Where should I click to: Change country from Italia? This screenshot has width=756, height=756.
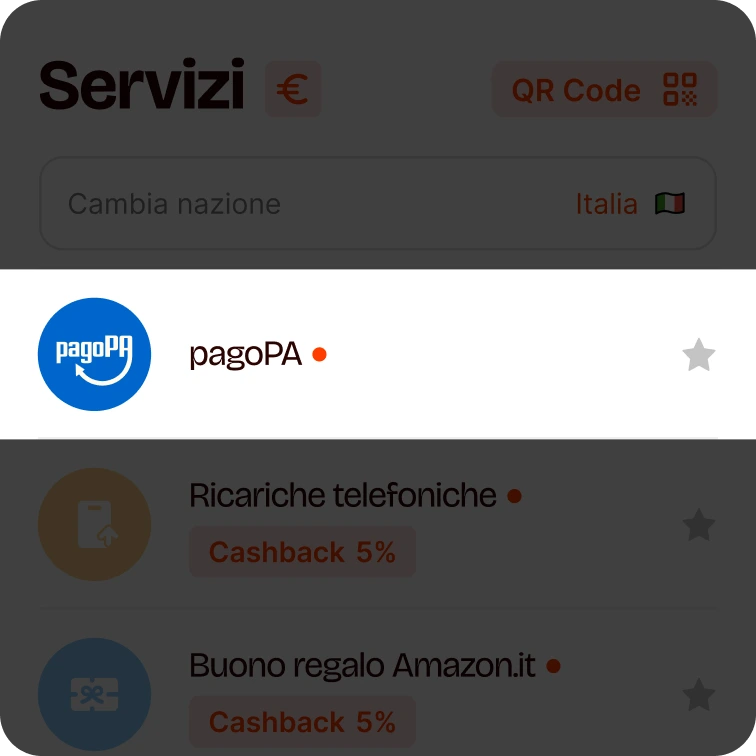(x=377, y=204)
